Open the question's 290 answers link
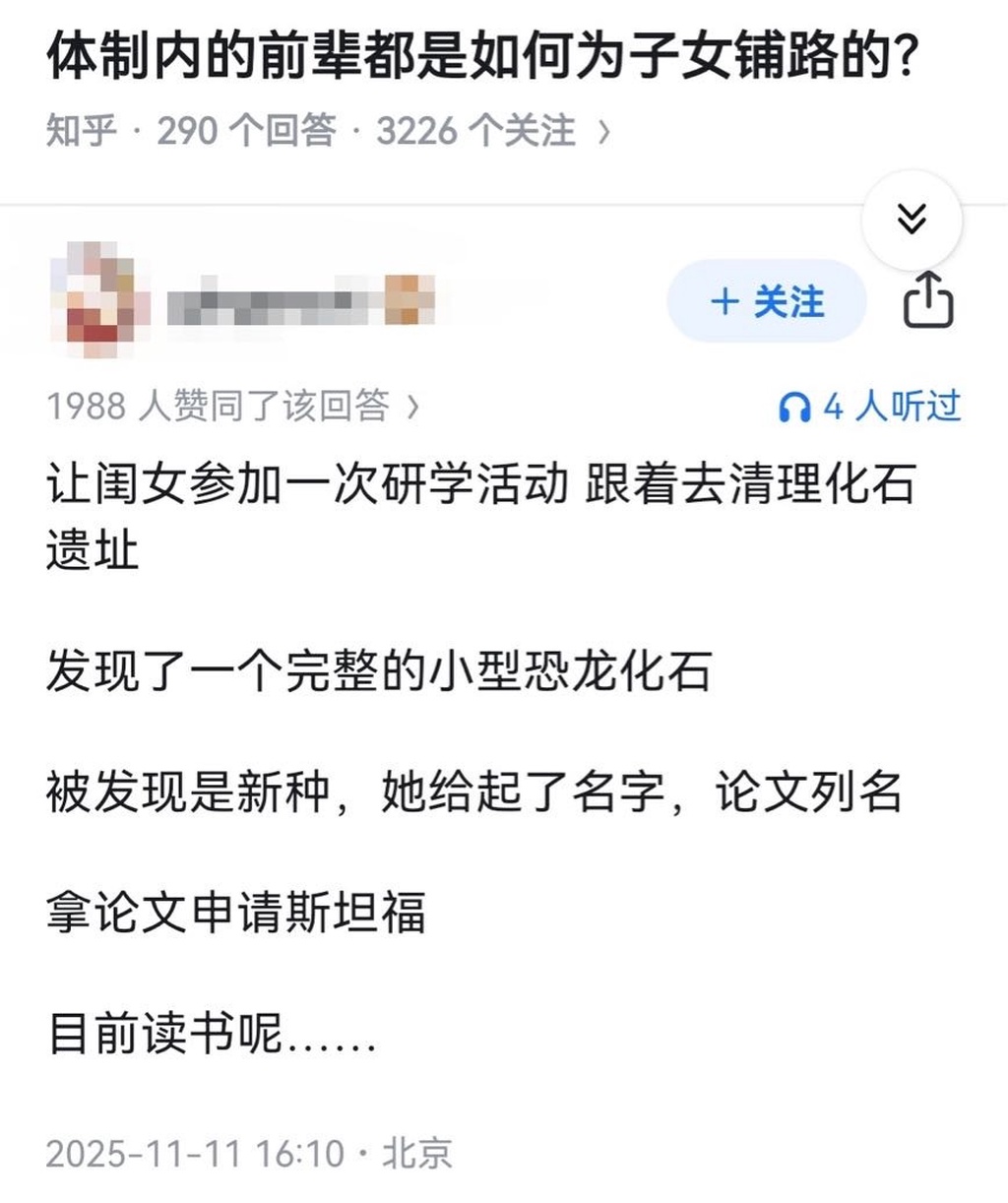The width and height of the screenshot is (1008, 1203). [x=246, y=131]
